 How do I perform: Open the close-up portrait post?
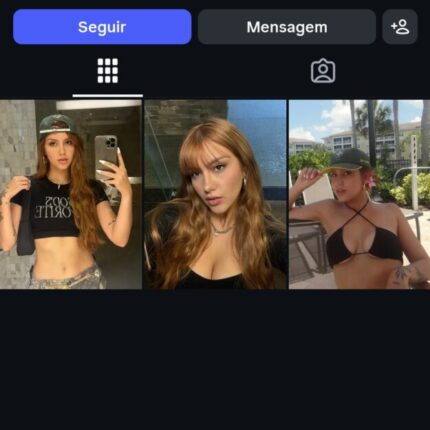pyautogui.click(x=216, y=194)
